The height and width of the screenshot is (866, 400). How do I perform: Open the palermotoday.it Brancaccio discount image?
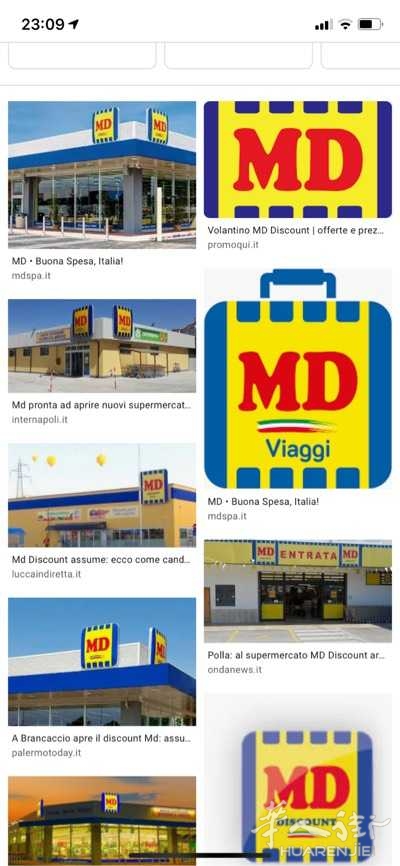point(102,662)
